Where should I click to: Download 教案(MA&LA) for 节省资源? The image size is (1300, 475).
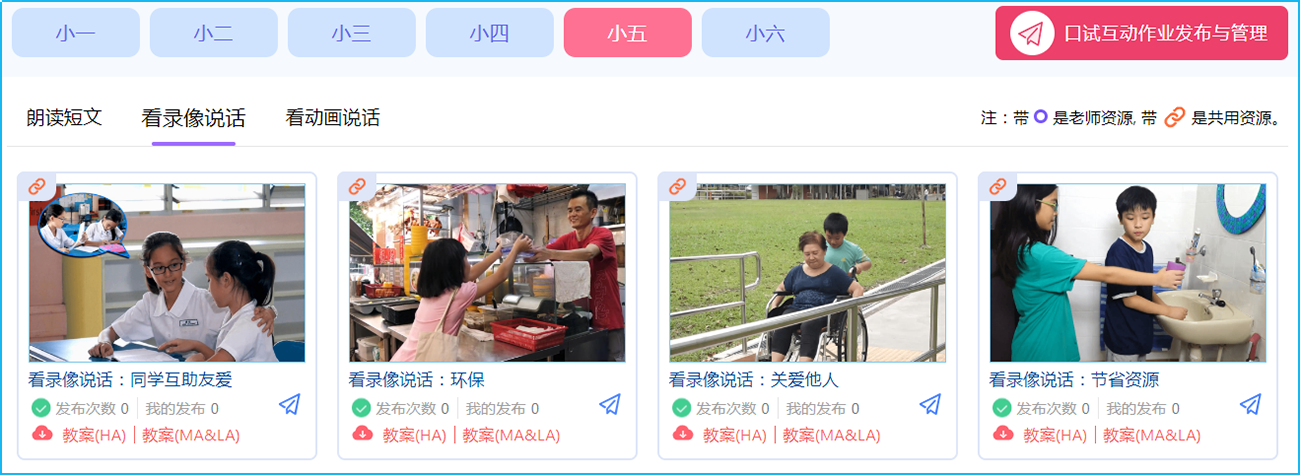(1151, 435)
